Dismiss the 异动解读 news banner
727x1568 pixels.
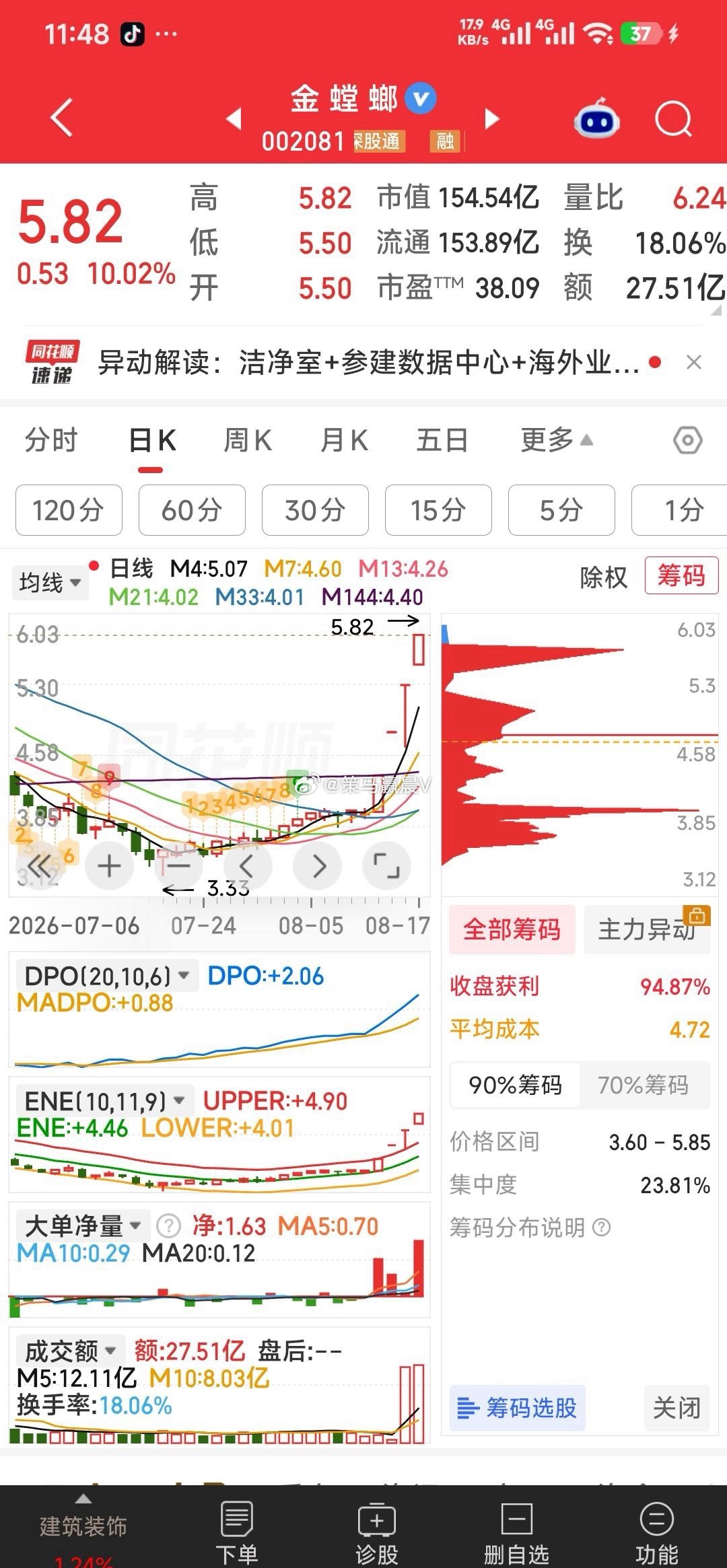tap(694, 363)
